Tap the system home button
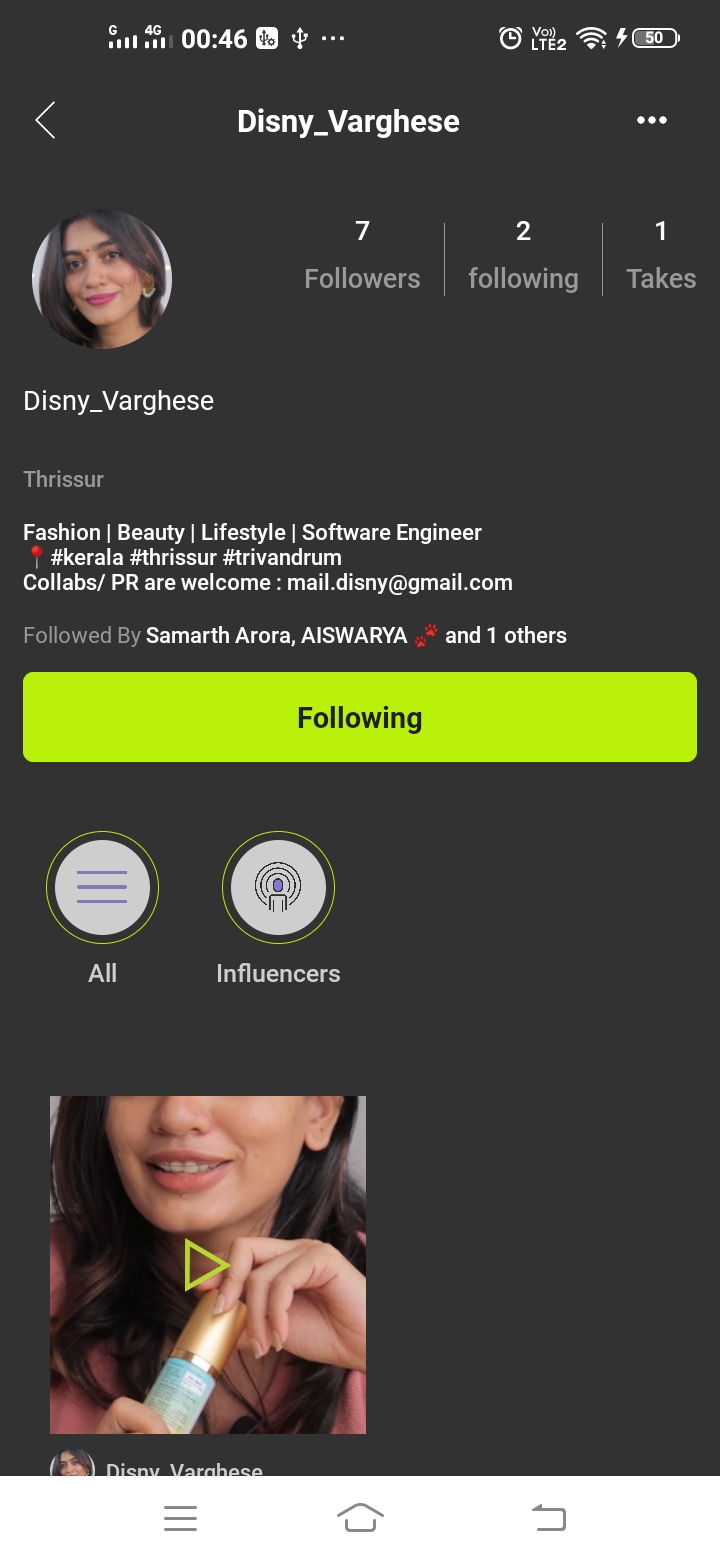This screenshot has width=720, height=1560. [x=360, y=1518]
